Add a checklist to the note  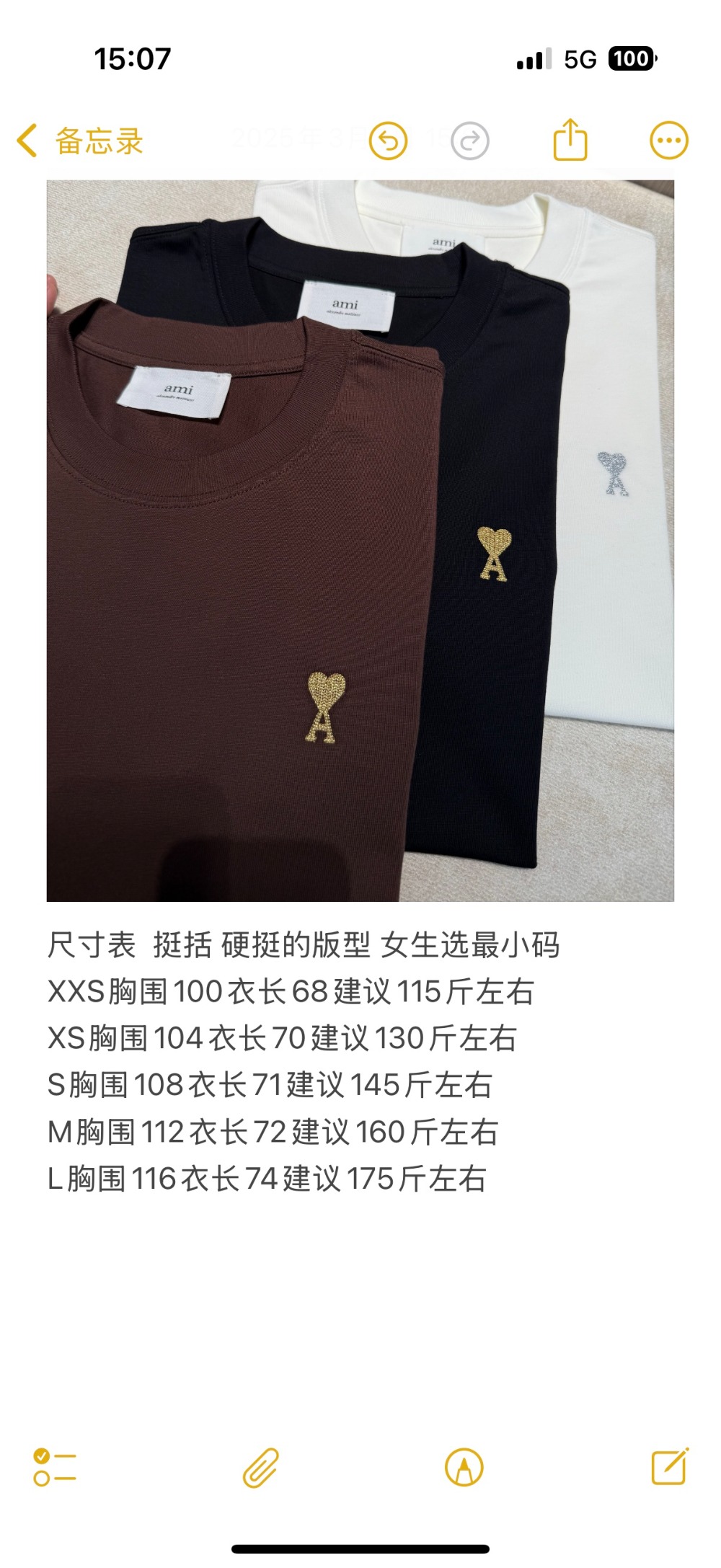(55, 1467)
